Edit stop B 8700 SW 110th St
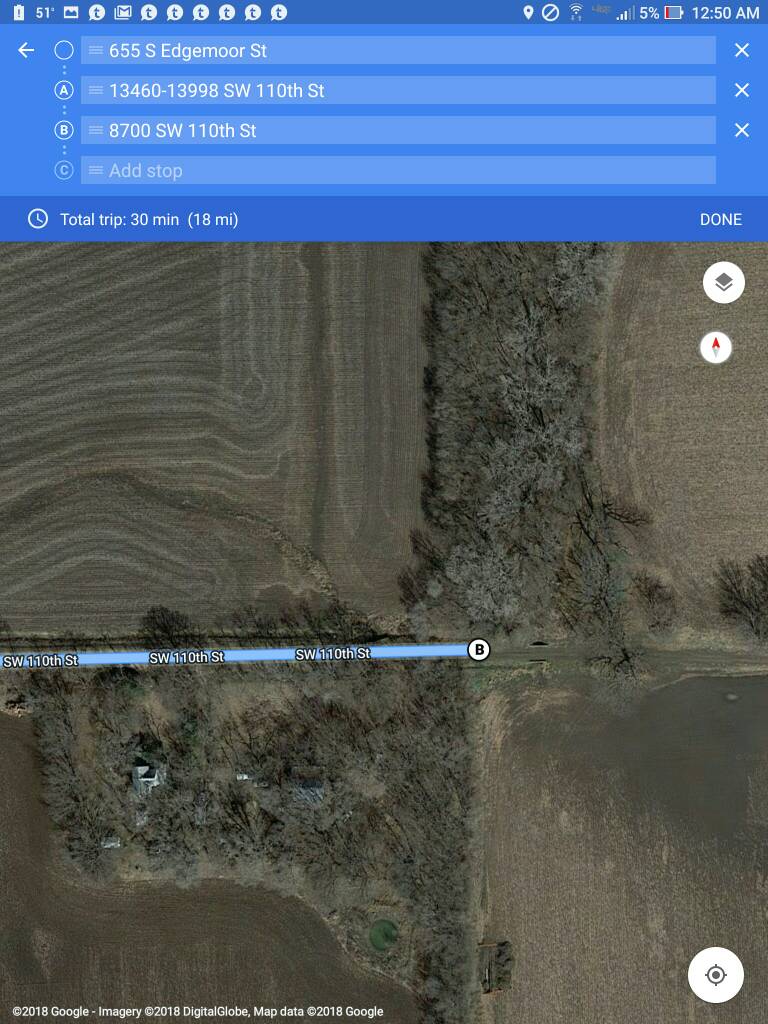 400,130
